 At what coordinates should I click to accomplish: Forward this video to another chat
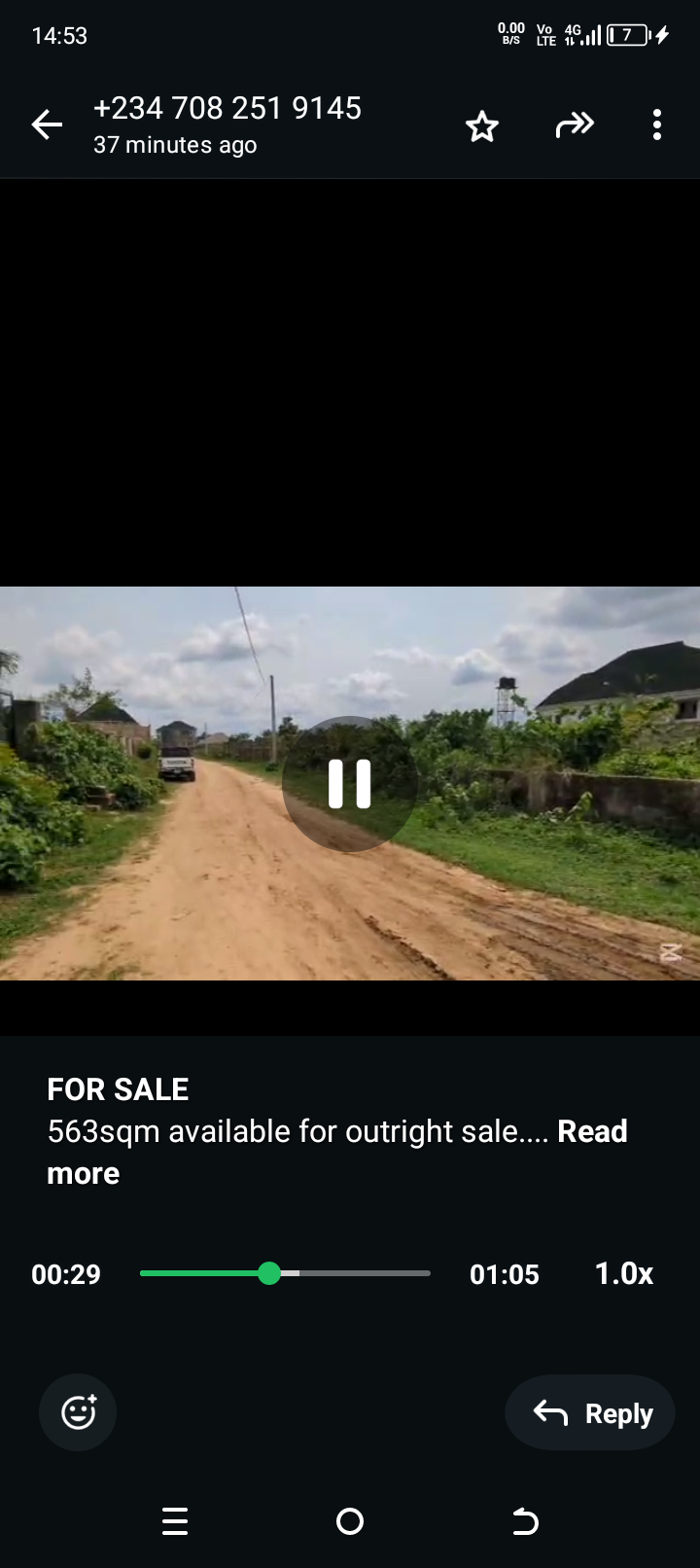[x=575, y=125]
